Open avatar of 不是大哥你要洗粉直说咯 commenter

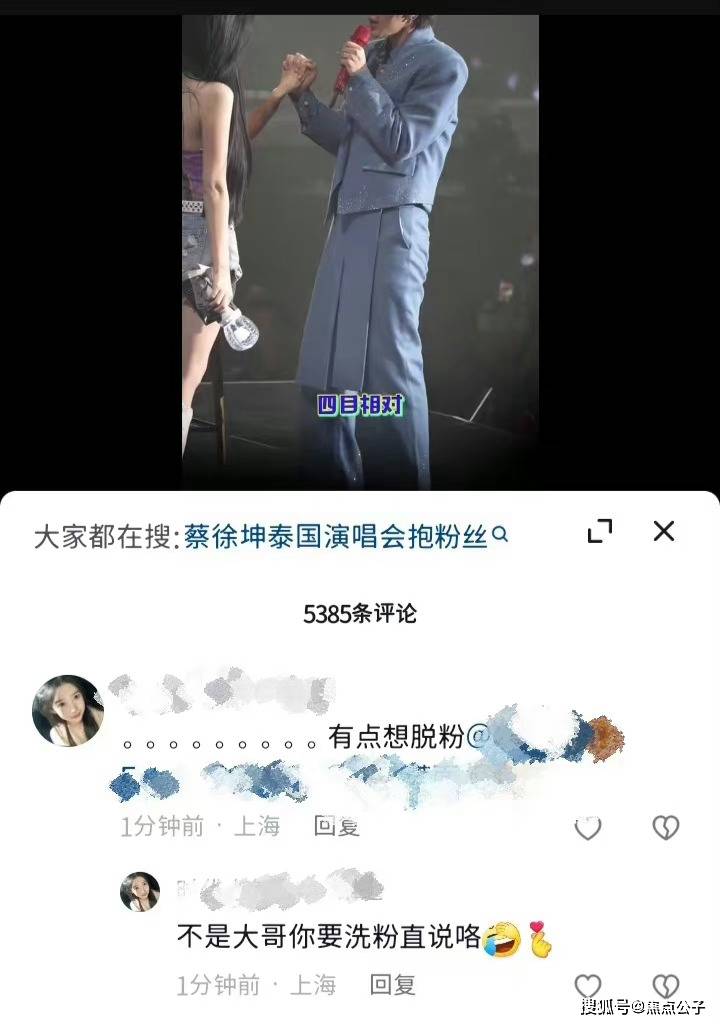pos(140,891)
